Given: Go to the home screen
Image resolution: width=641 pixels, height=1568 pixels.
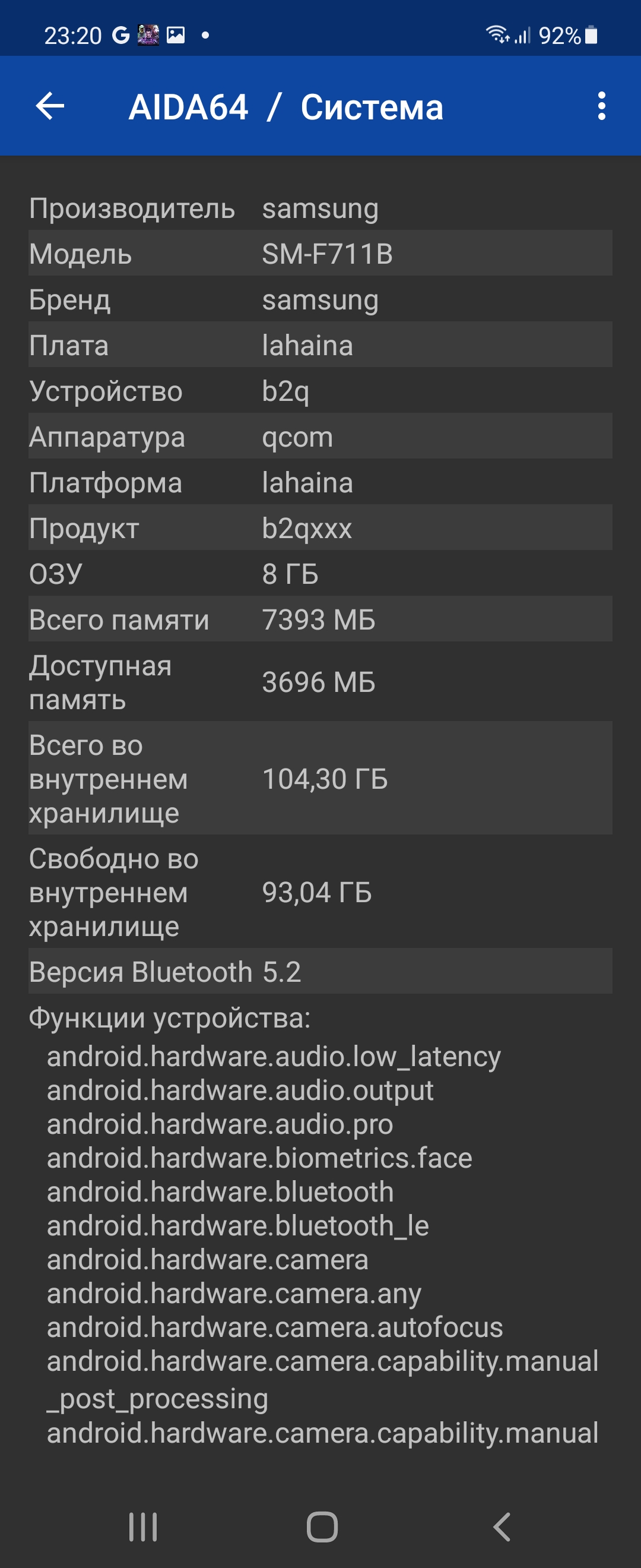Looking at the screenshot, I should (x=322, y=1527).
